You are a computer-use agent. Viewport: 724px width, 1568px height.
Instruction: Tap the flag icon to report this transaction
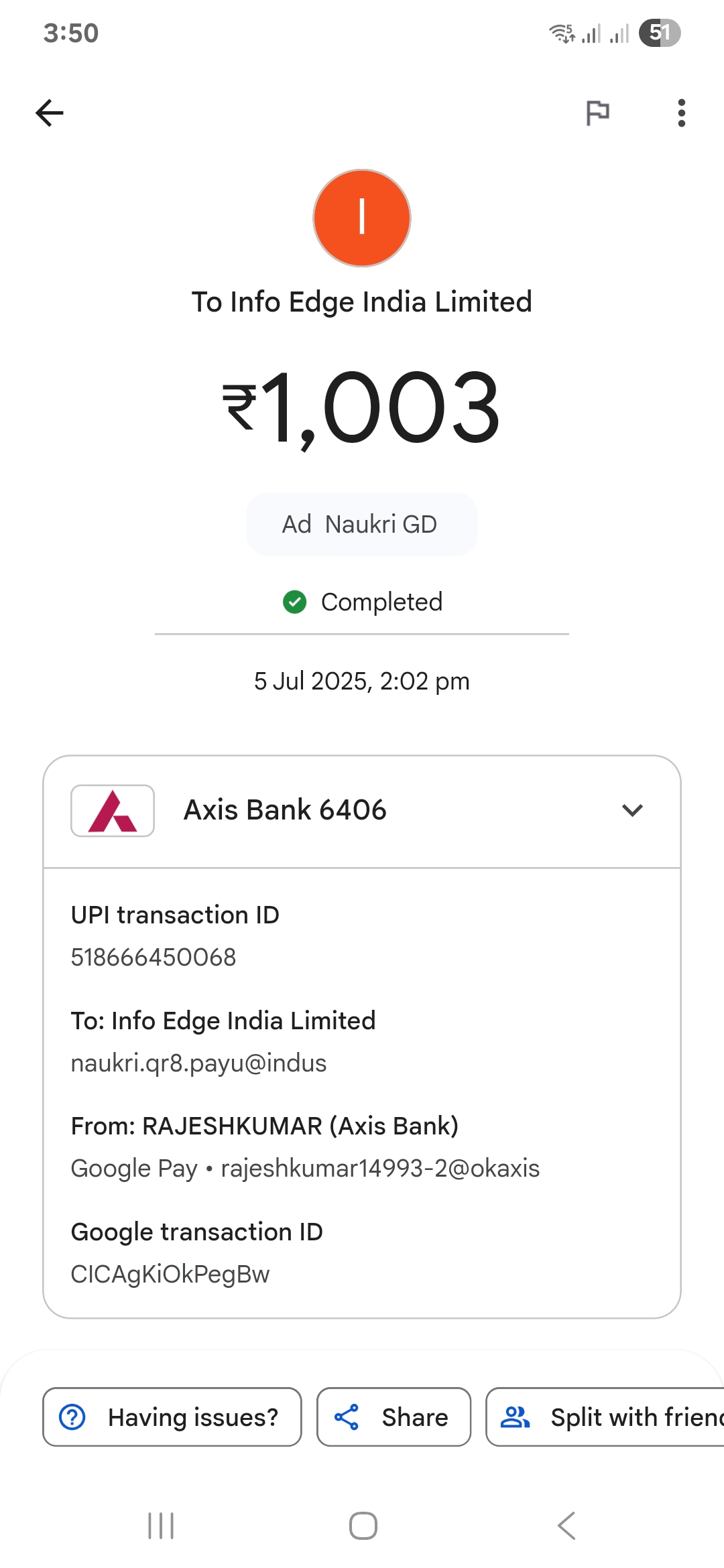point(597,113)
